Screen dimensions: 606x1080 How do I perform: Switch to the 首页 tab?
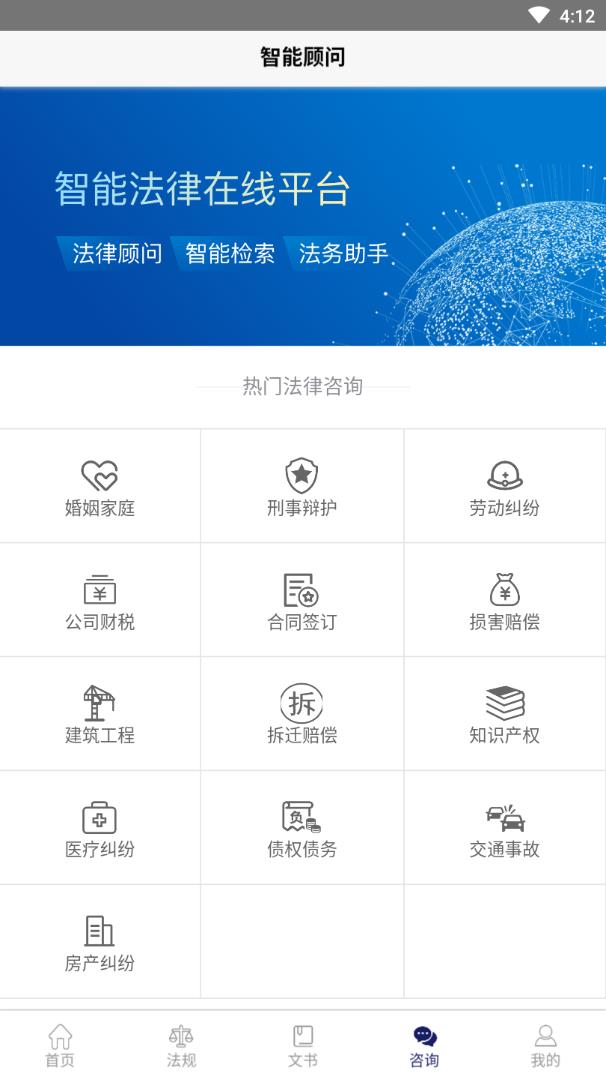point(60,1046)
